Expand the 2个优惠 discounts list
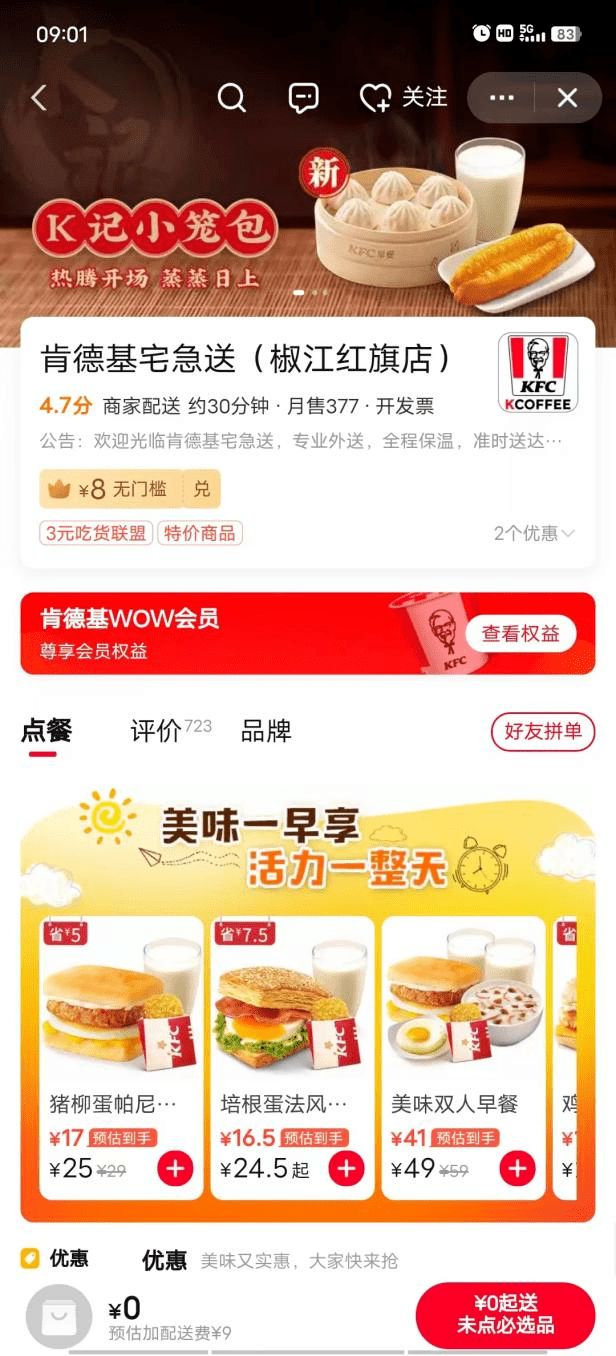 [x=534, y=533]
